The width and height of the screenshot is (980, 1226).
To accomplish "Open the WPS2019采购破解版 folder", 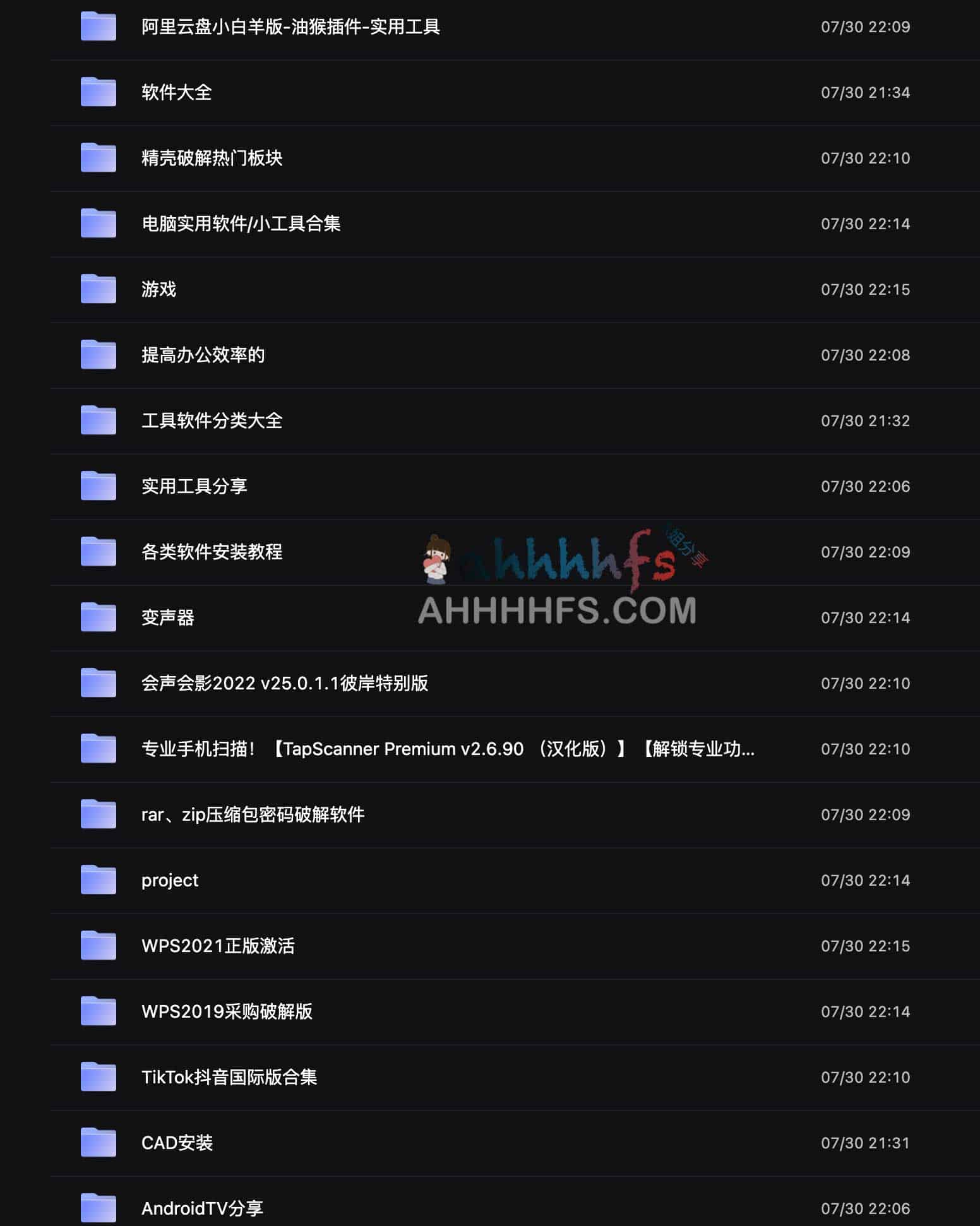I will [227, 1012].
